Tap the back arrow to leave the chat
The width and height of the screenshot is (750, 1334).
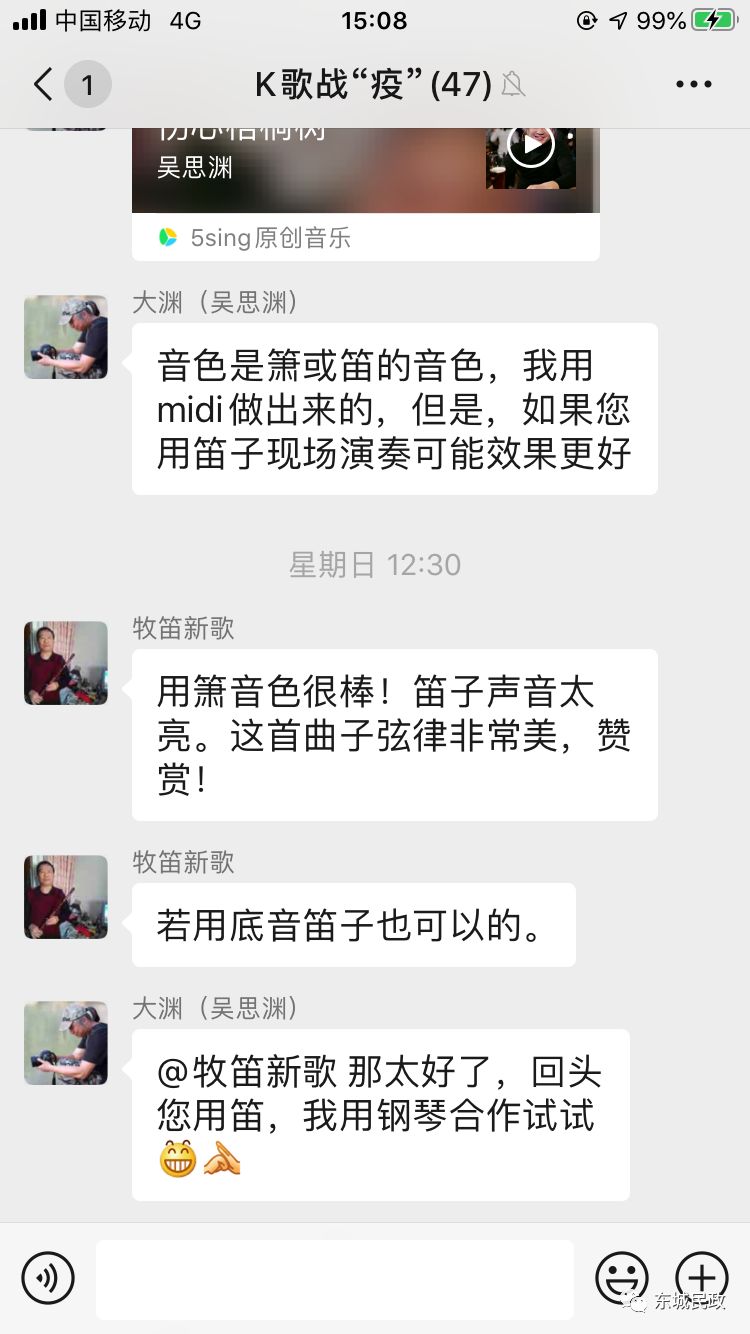point(40,84)
